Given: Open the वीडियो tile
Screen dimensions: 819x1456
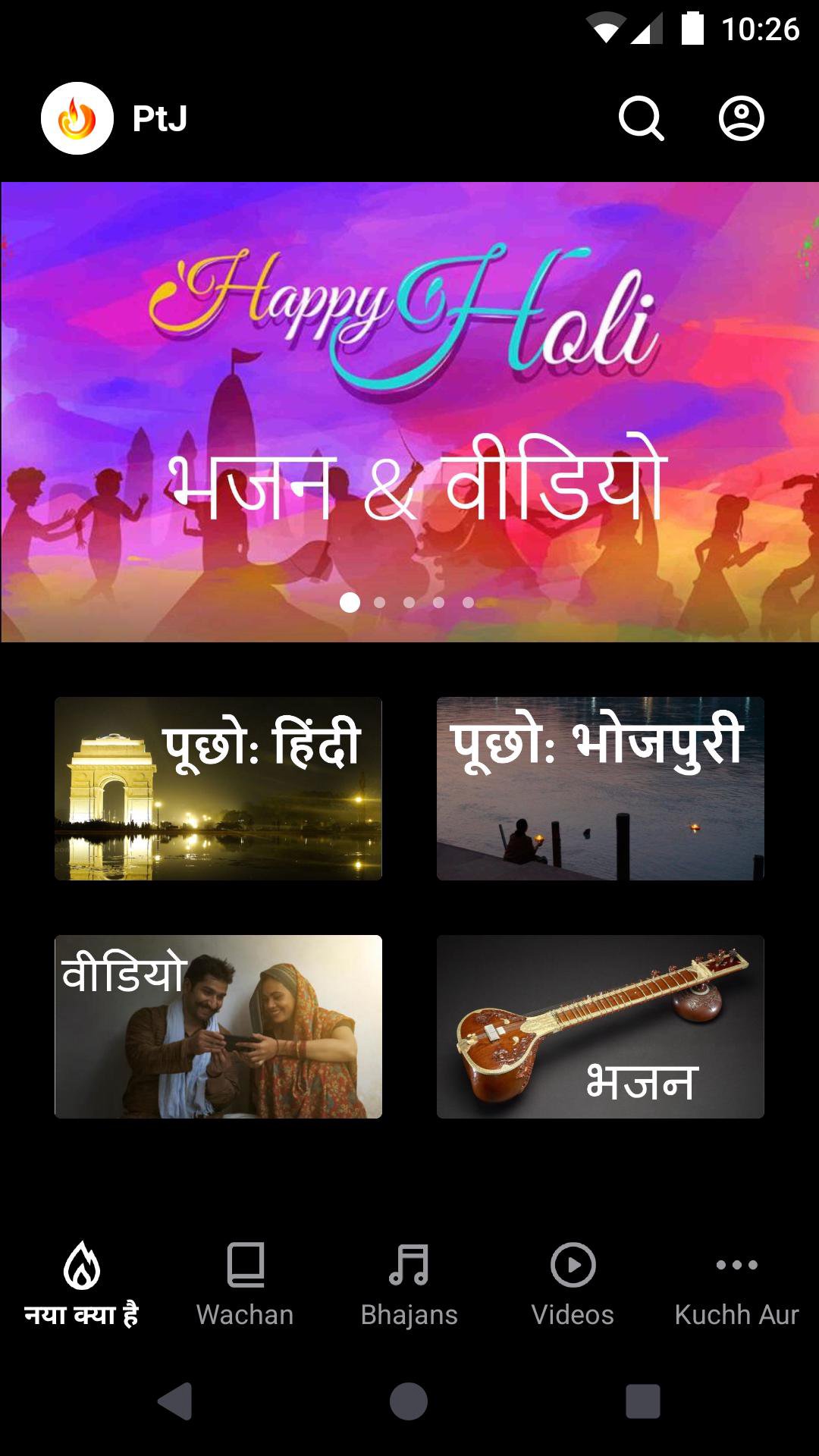Looking at the screenshot, I should 218,1026.
